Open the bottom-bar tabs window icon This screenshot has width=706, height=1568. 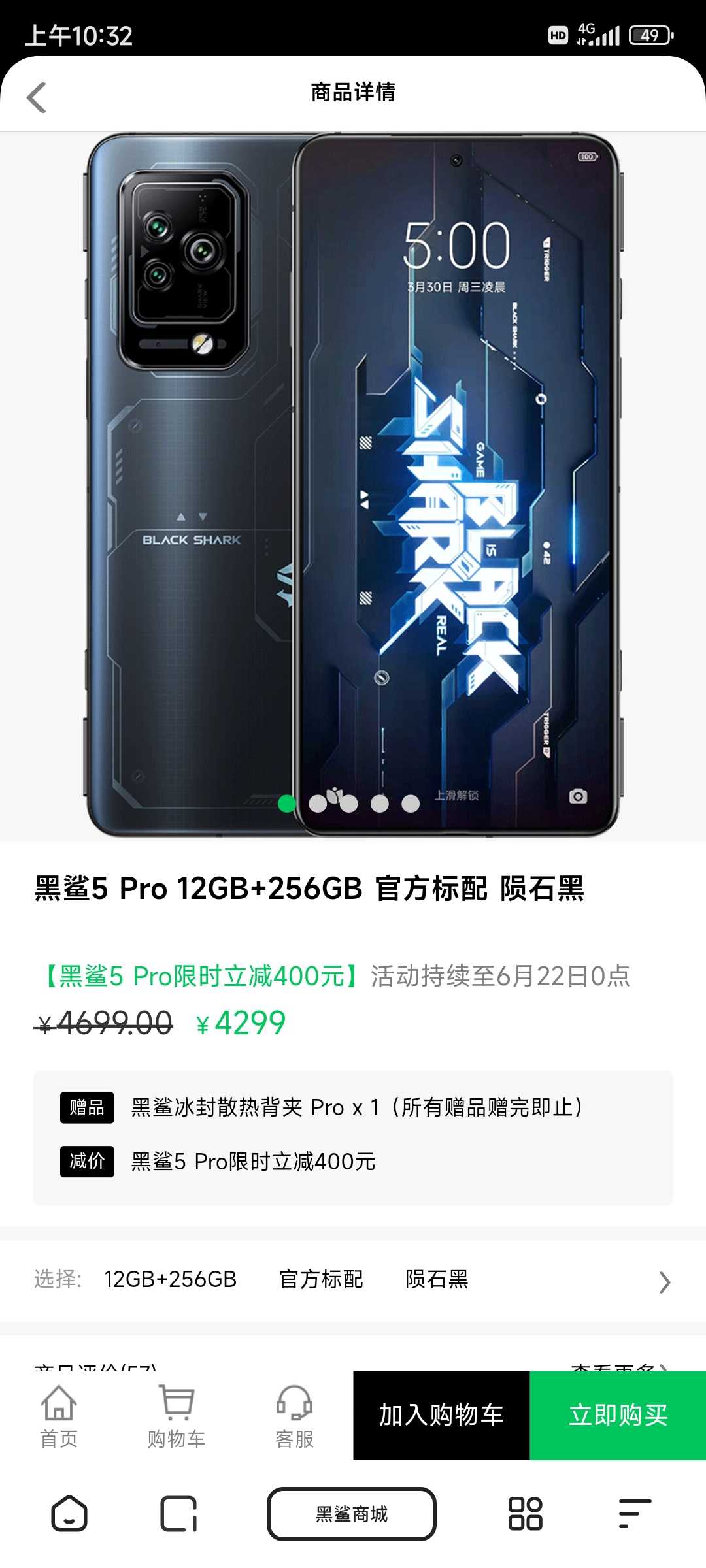pyautogui.click(x=178, y=1514)
